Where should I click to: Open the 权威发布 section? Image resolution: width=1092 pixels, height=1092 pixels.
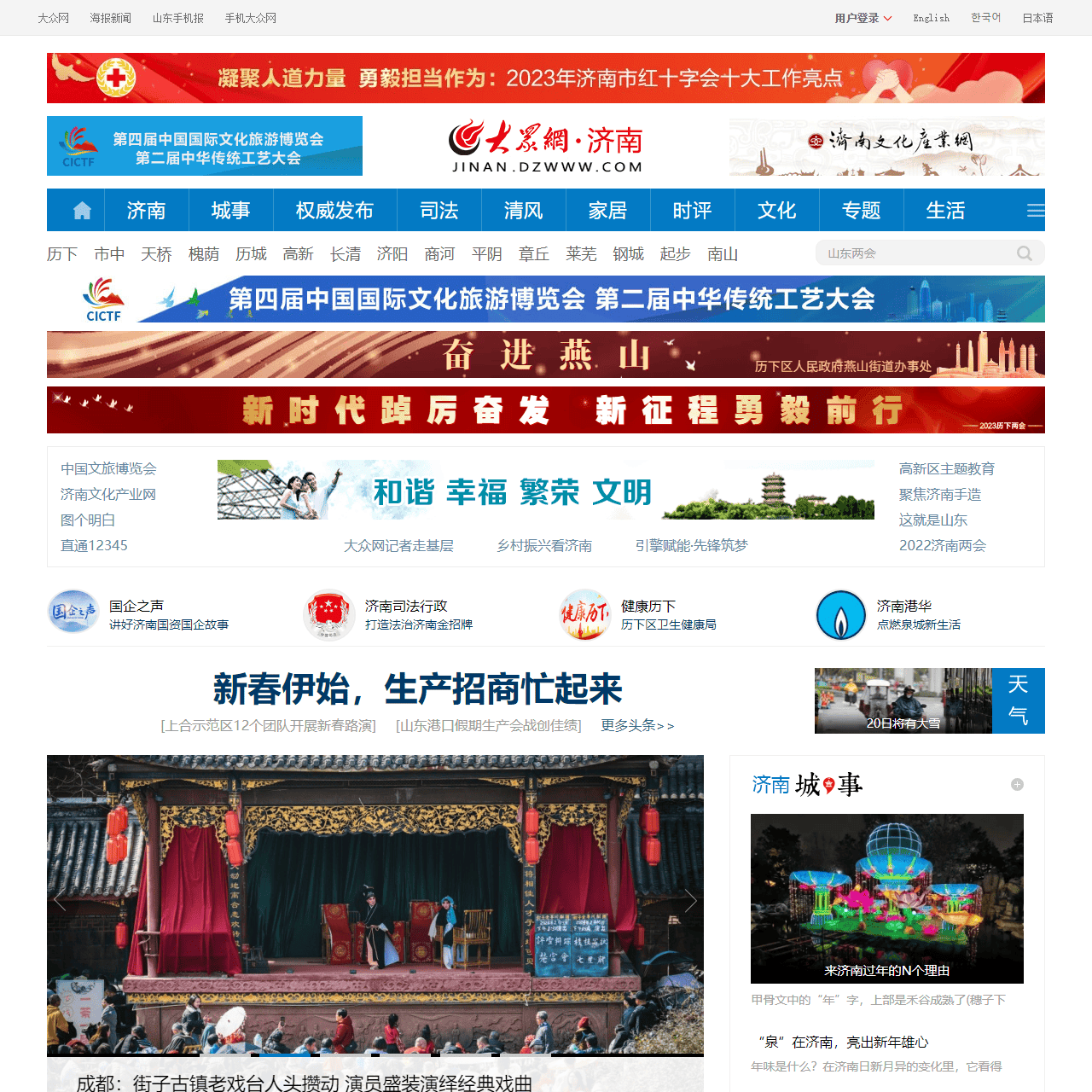click(x=334, y=211)
